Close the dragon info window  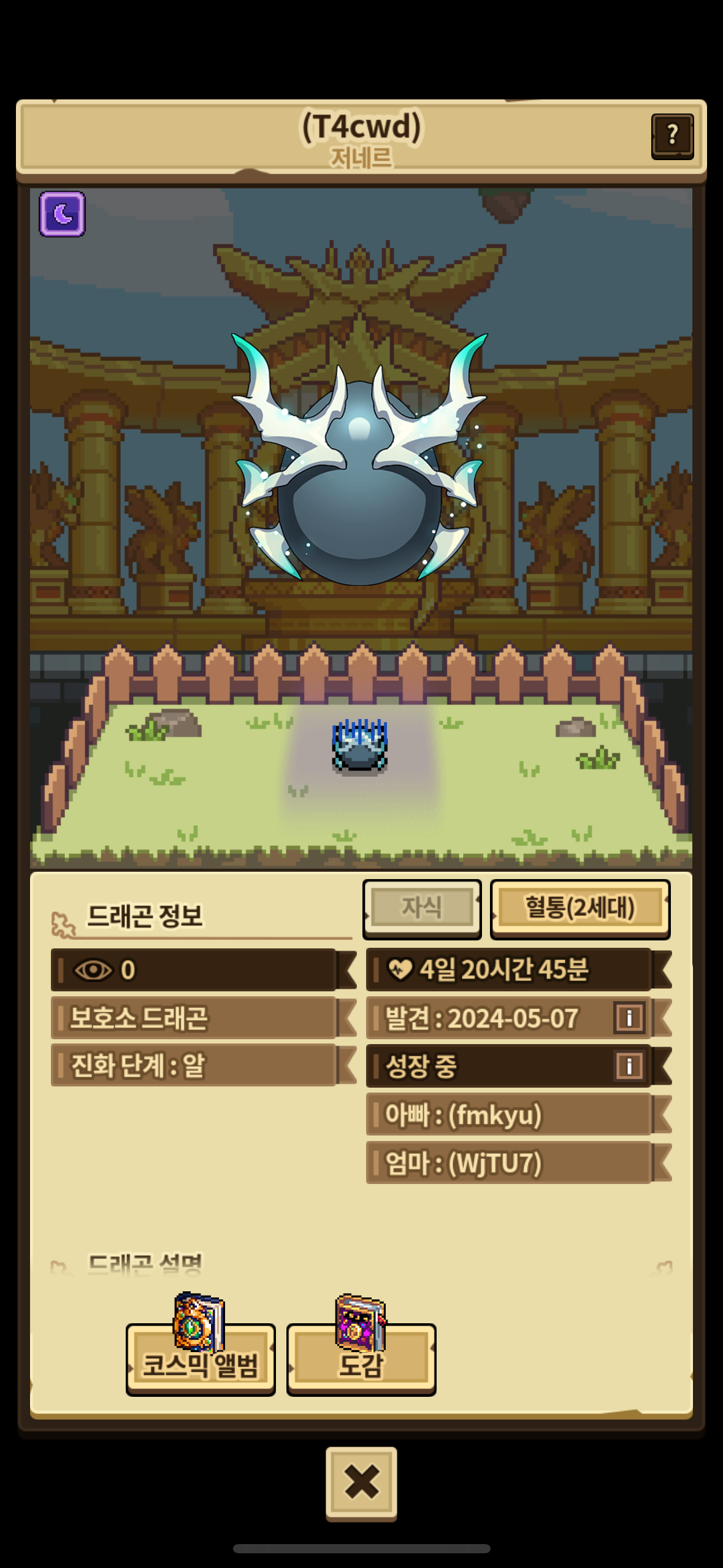[361, 1482]
